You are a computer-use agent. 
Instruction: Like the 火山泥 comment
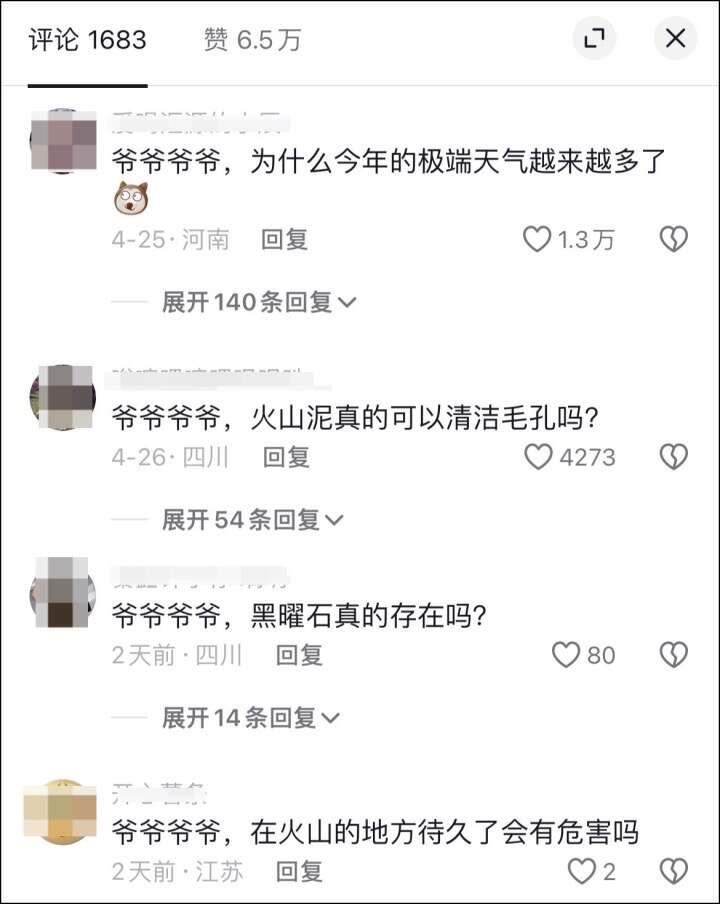[538, 457]
